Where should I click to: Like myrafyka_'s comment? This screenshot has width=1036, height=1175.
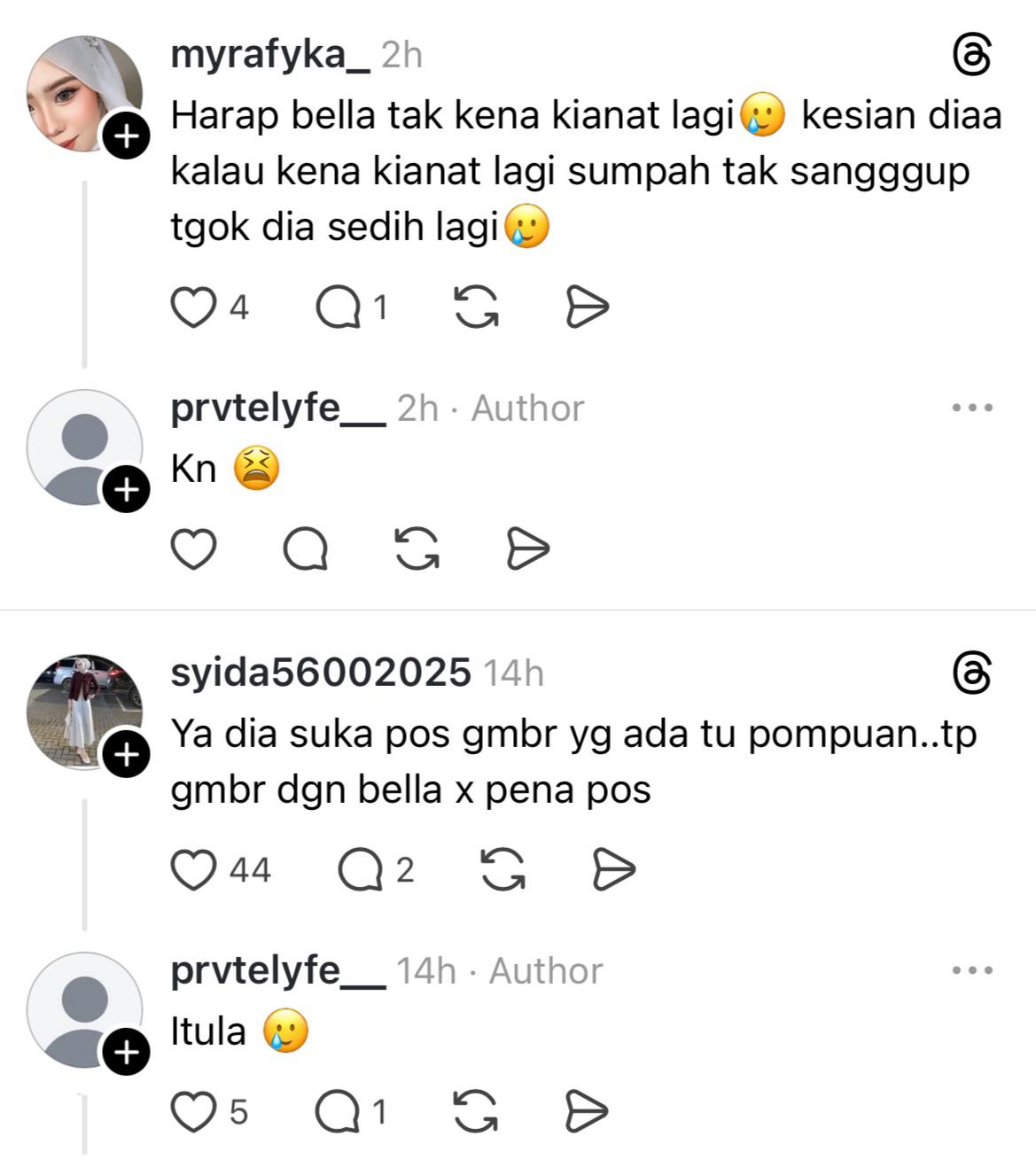[x=193, y=307]
